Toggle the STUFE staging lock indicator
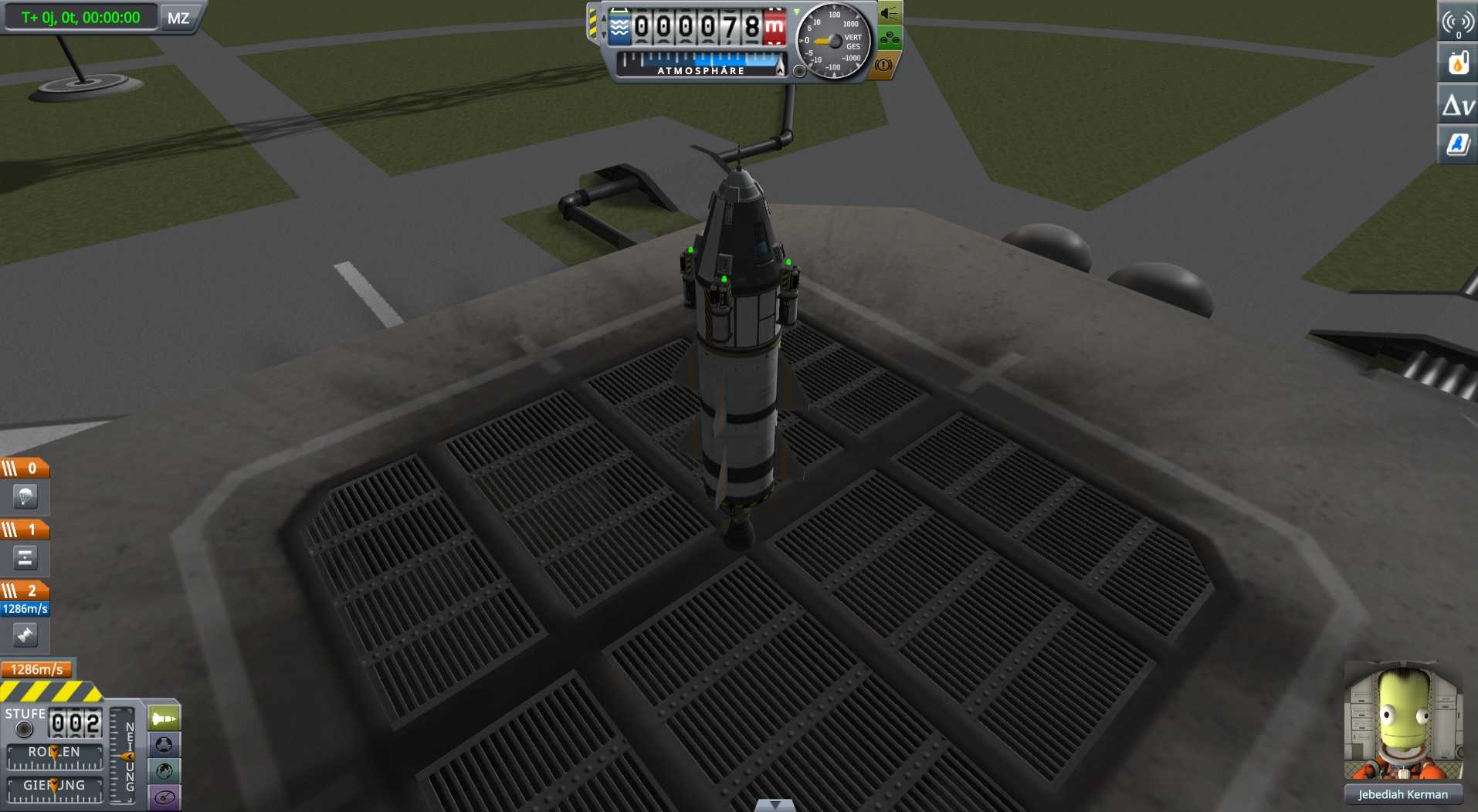 click(25, 729)
